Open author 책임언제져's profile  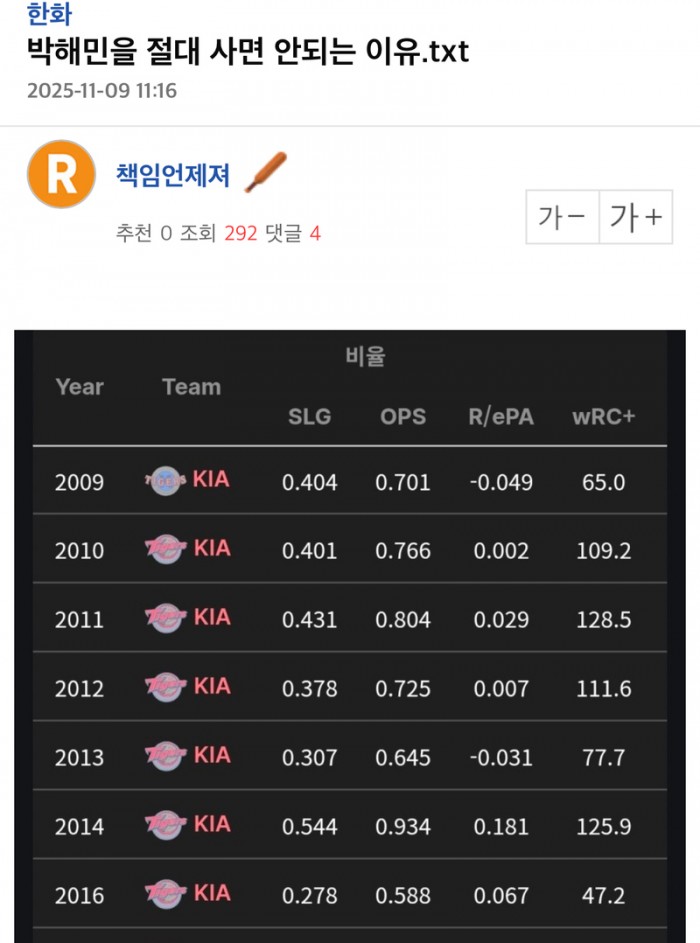173,175
